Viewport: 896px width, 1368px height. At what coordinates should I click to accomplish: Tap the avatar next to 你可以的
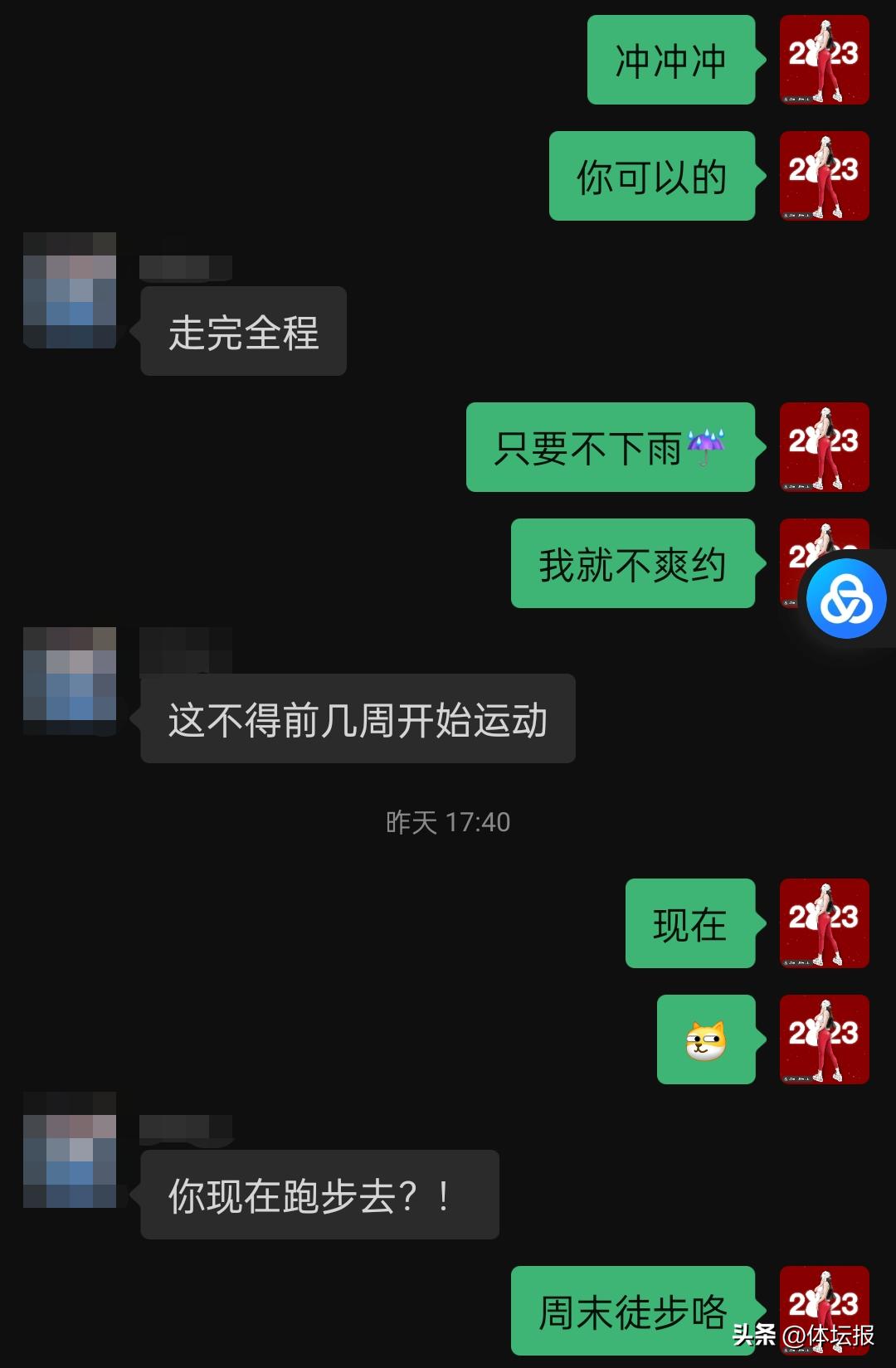(x=824, y=176)
